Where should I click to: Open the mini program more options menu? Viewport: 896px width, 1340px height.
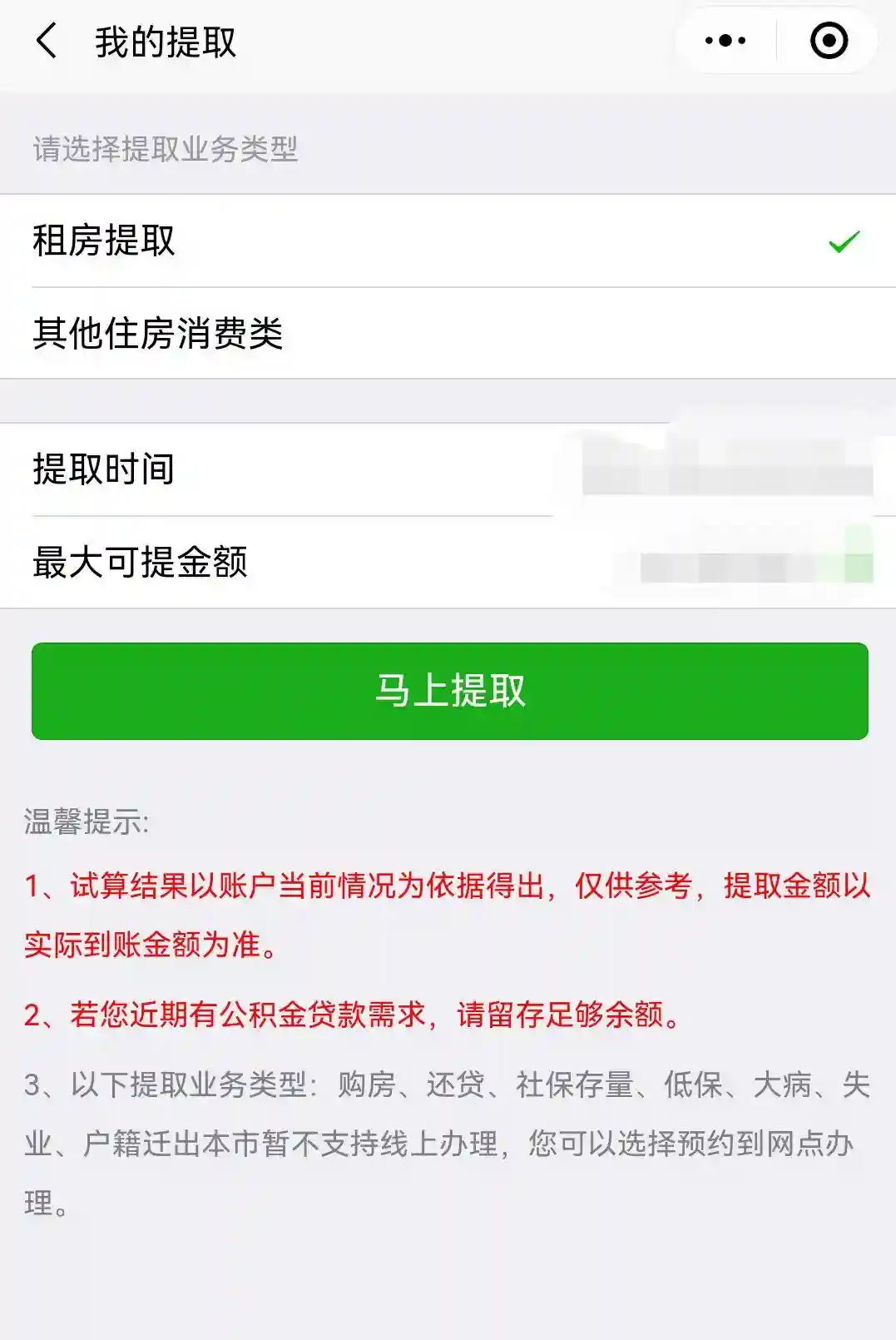point(725,41)
